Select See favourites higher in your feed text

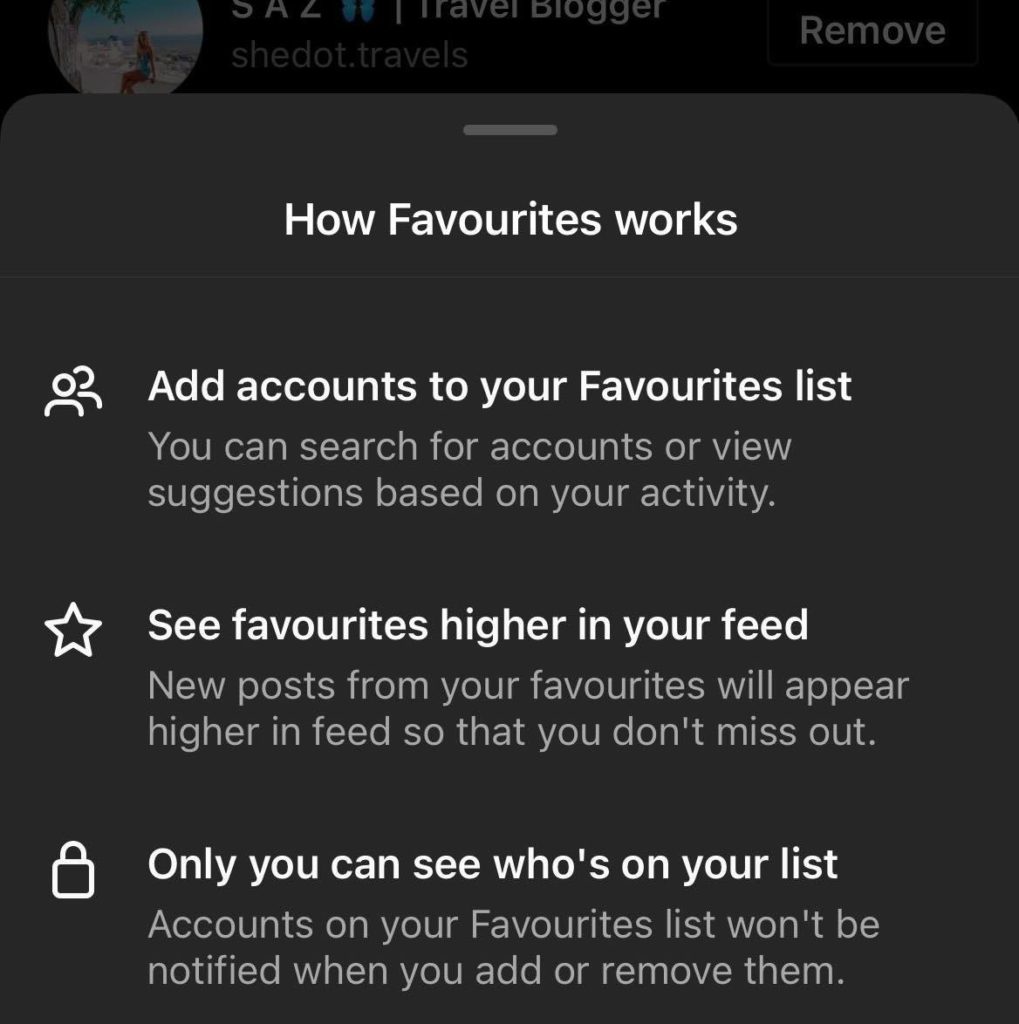(x=479, y=624)
